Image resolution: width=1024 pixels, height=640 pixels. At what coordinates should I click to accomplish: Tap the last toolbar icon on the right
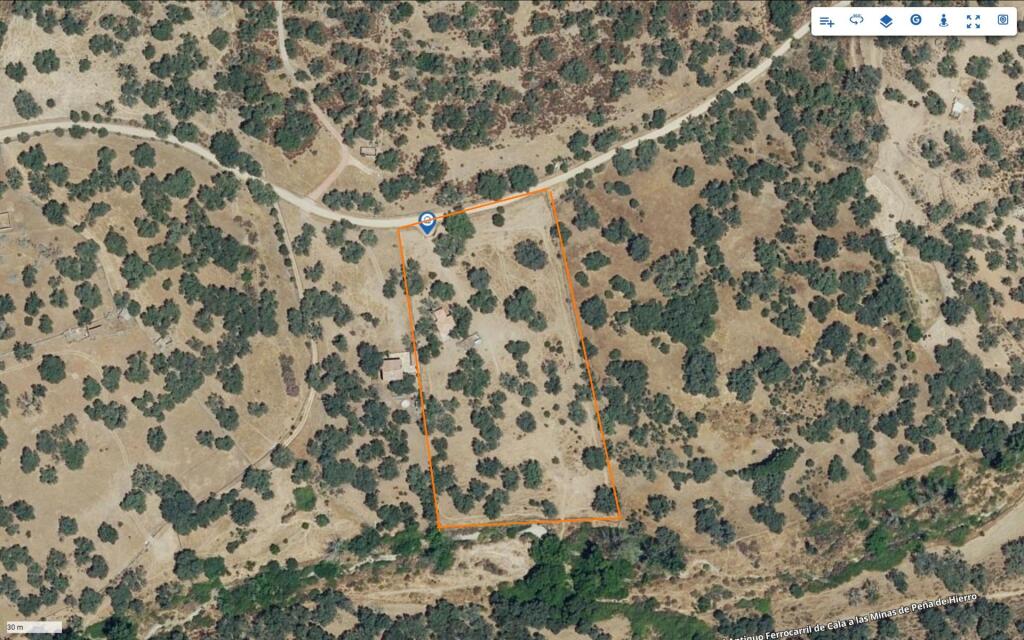coord(1003,20)
